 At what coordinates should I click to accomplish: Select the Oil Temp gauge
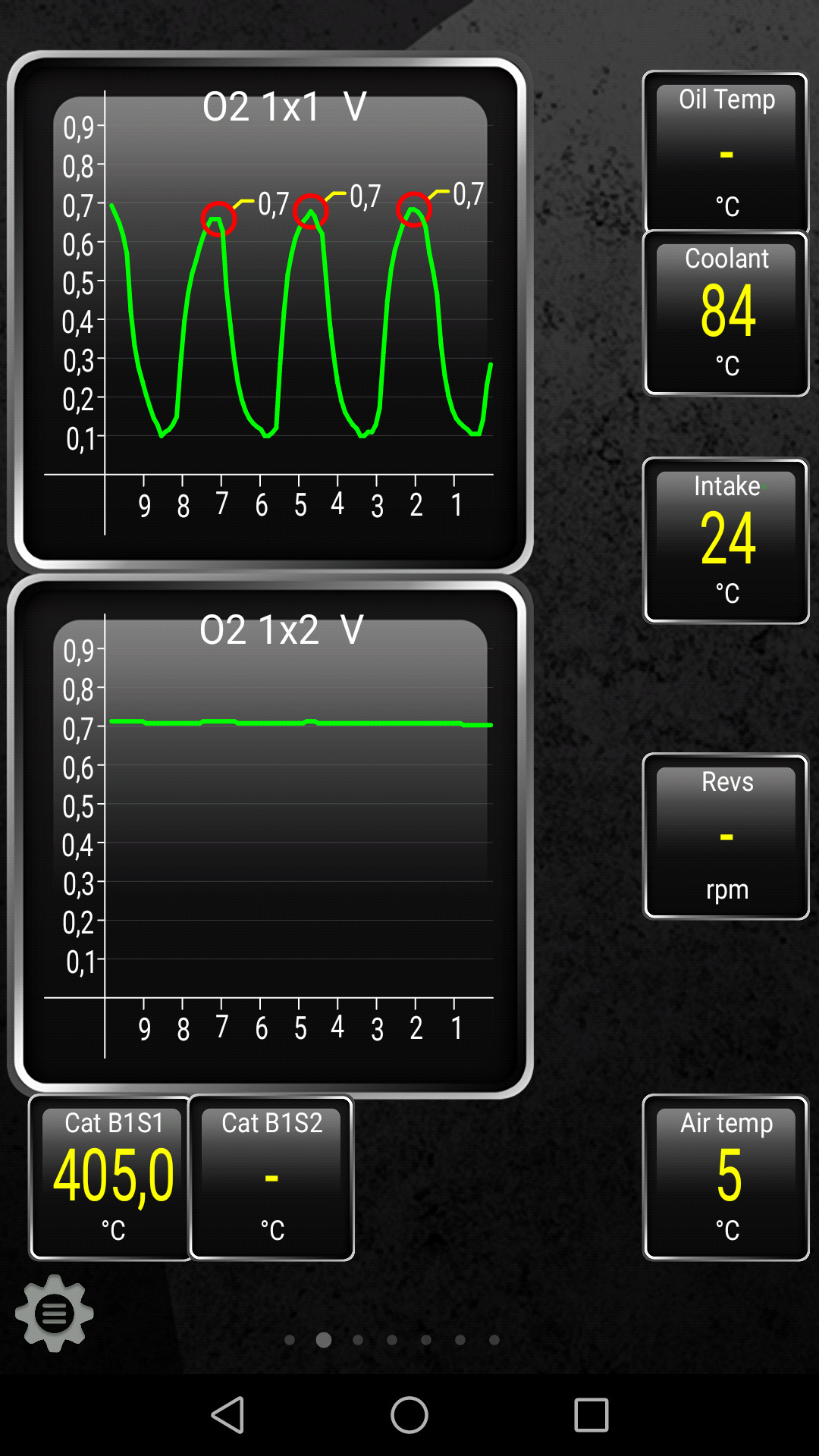[726, 152]
